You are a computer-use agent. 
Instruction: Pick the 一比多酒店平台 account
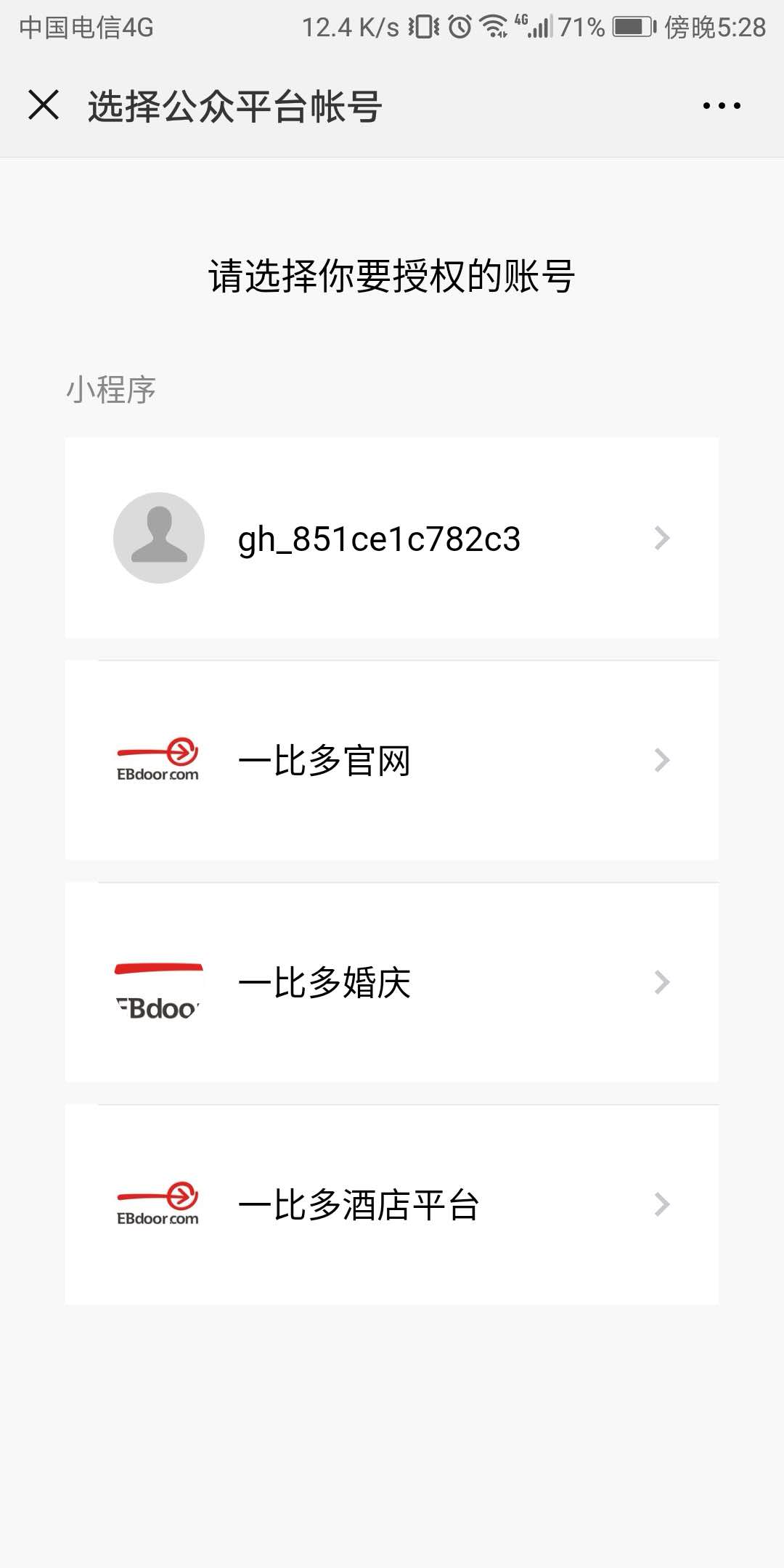(392, 1204)
